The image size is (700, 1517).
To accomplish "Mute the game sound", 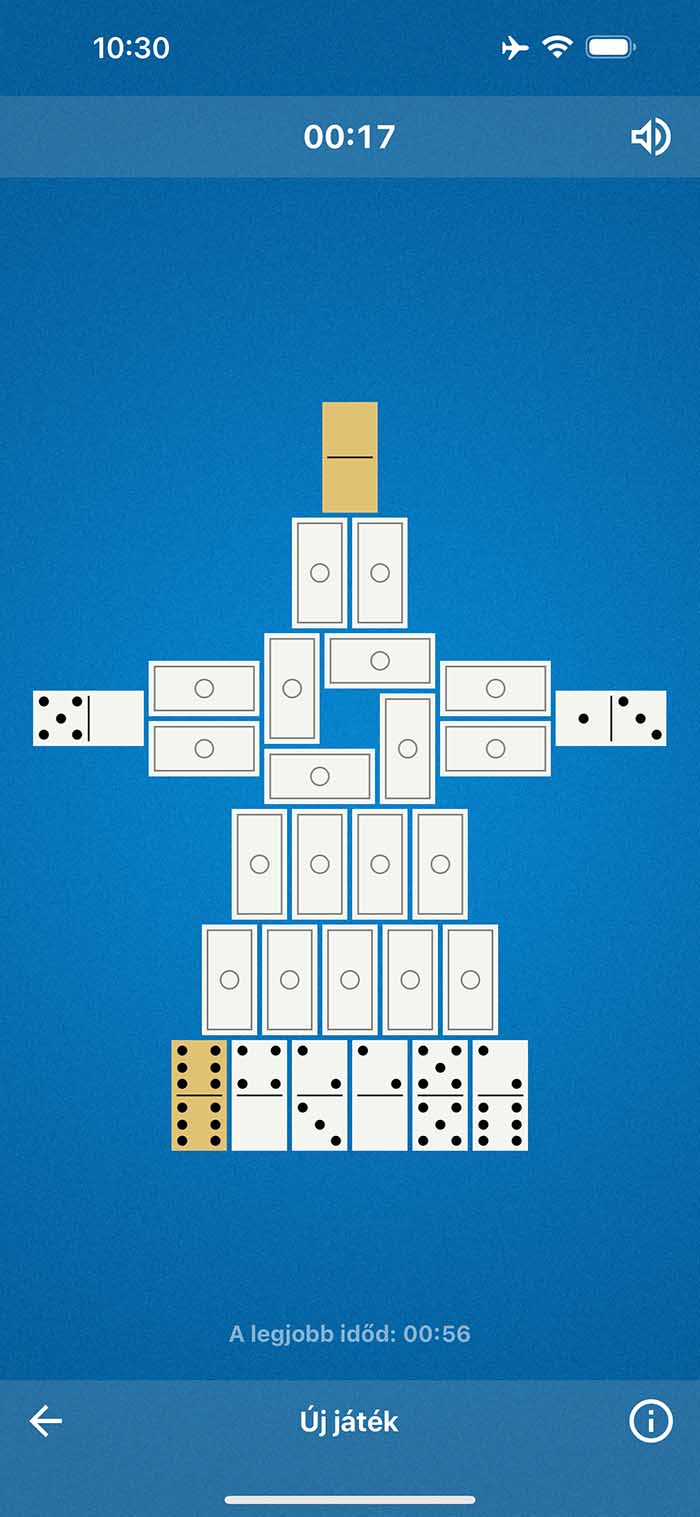I will [x=650, y=137].
